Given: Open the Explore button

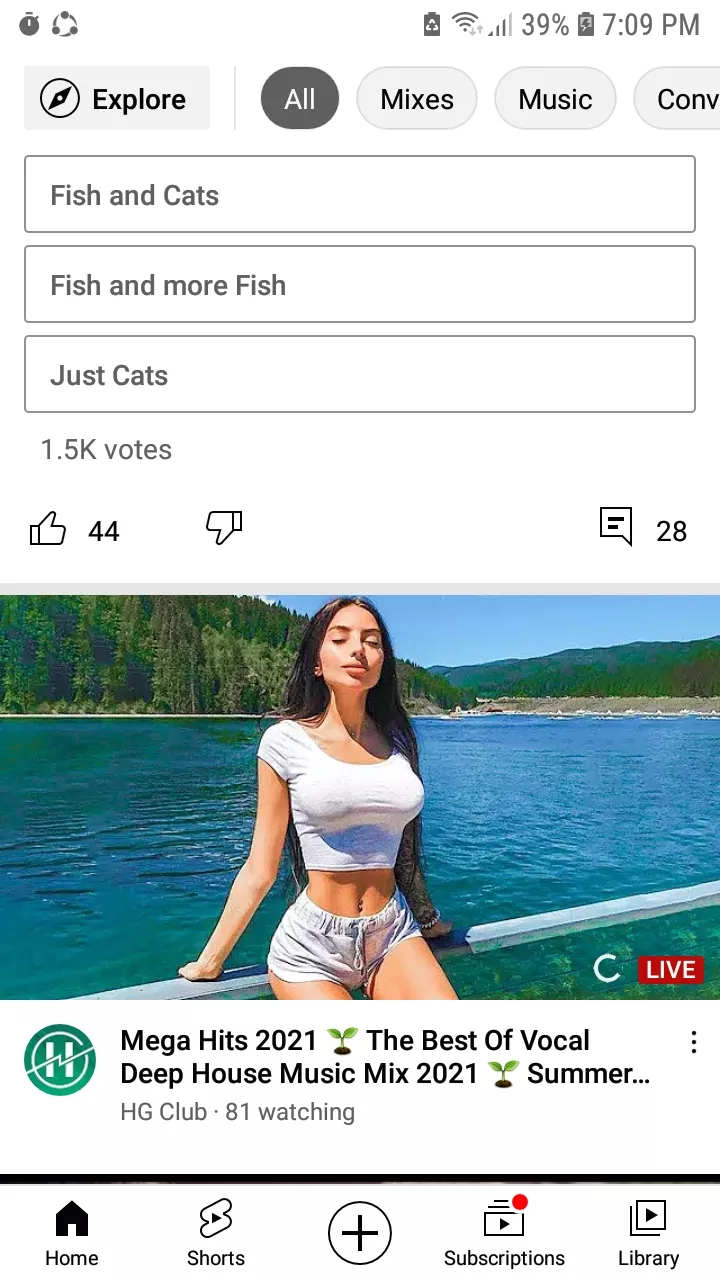Looking at the screenshot, I should (117, 99).
